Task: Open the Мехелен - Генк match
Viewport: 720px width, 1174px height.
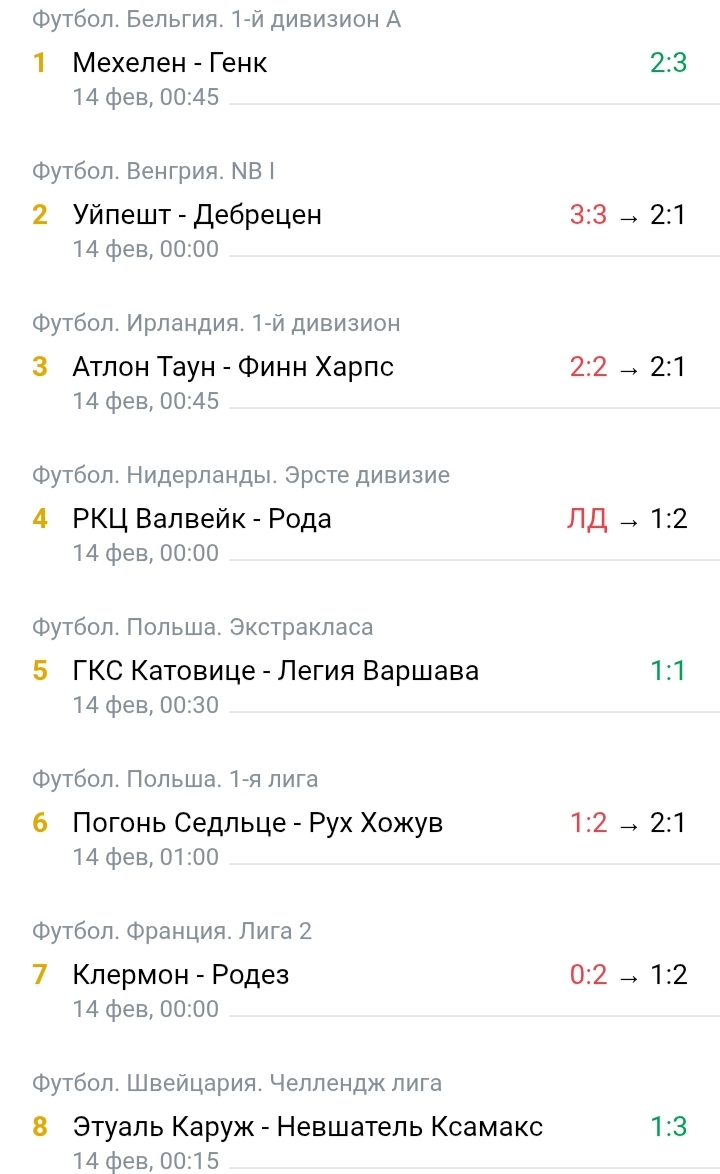Action: 170,63
